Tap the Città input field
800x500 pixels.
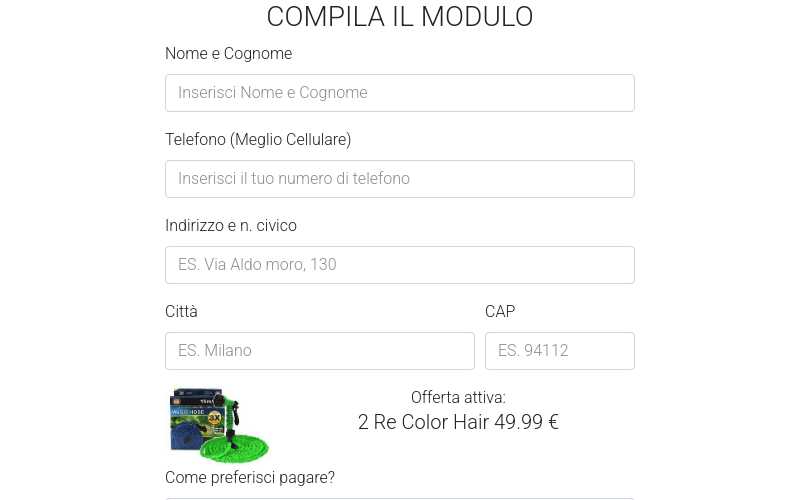pos(319,351)
